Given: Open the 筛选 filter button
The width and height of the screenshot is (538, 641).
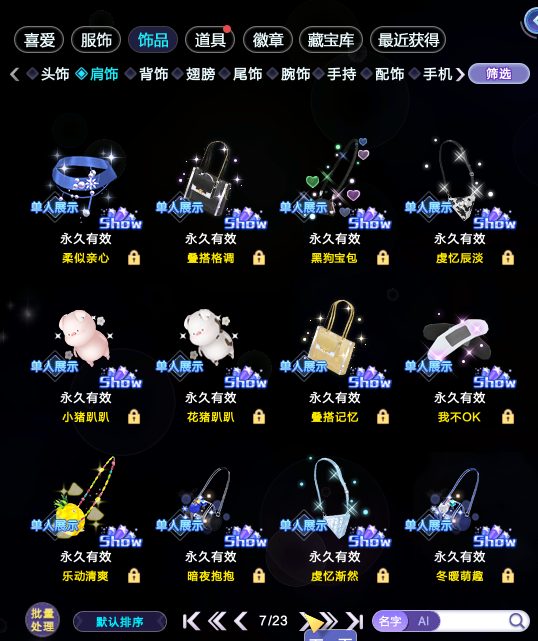Looking at the screenshot, I should pos(499,74).
